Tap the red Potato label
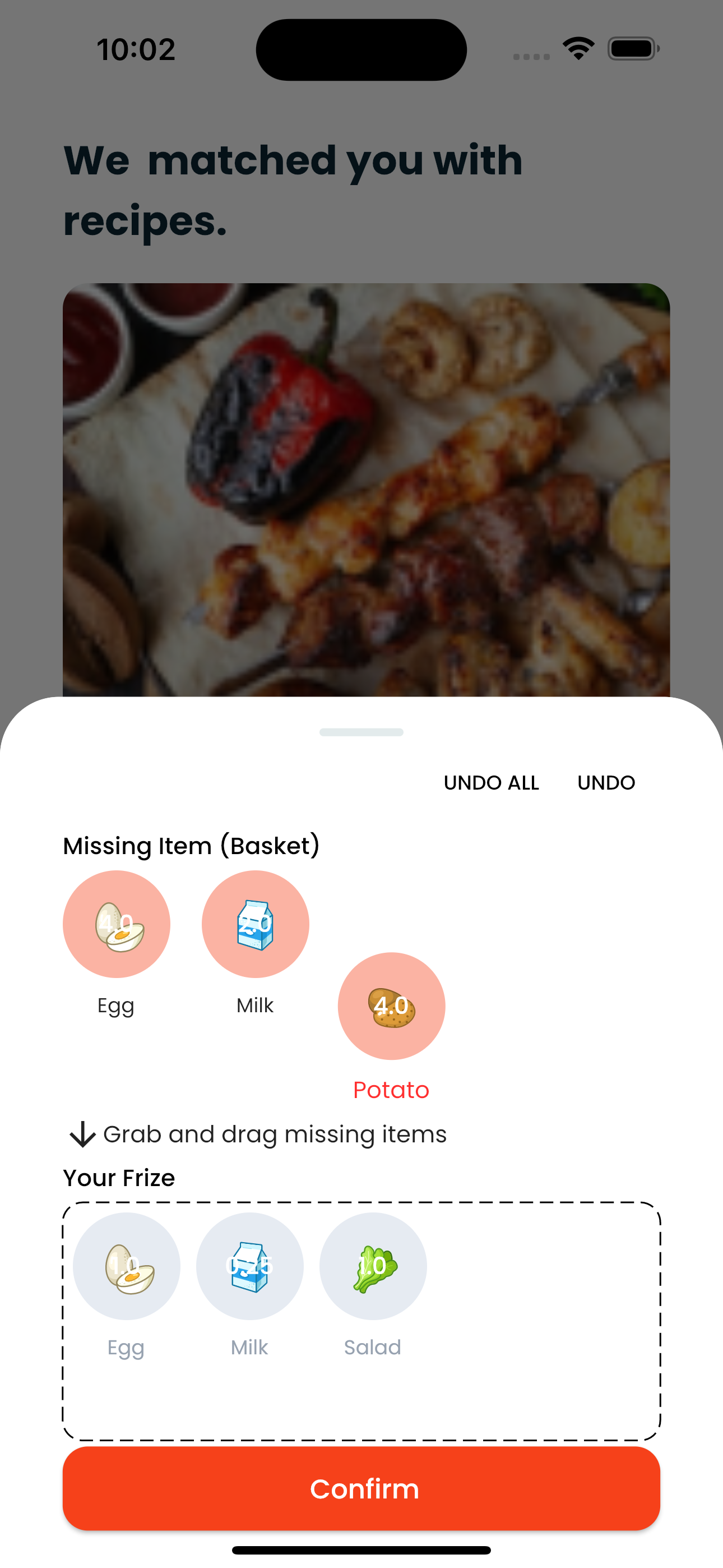 [x=390, y=1090]
